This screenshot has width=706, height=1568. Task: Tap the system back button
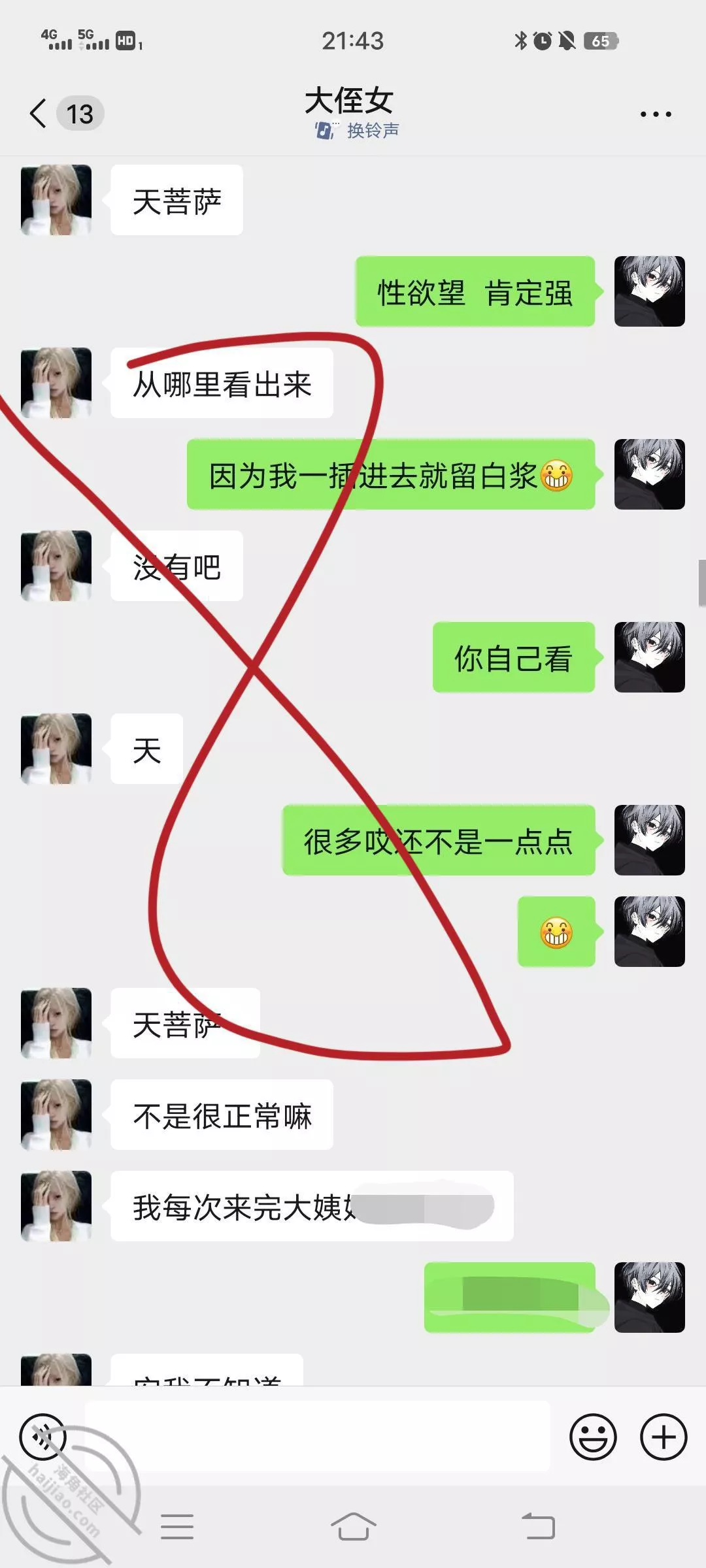coord(538,1527)
